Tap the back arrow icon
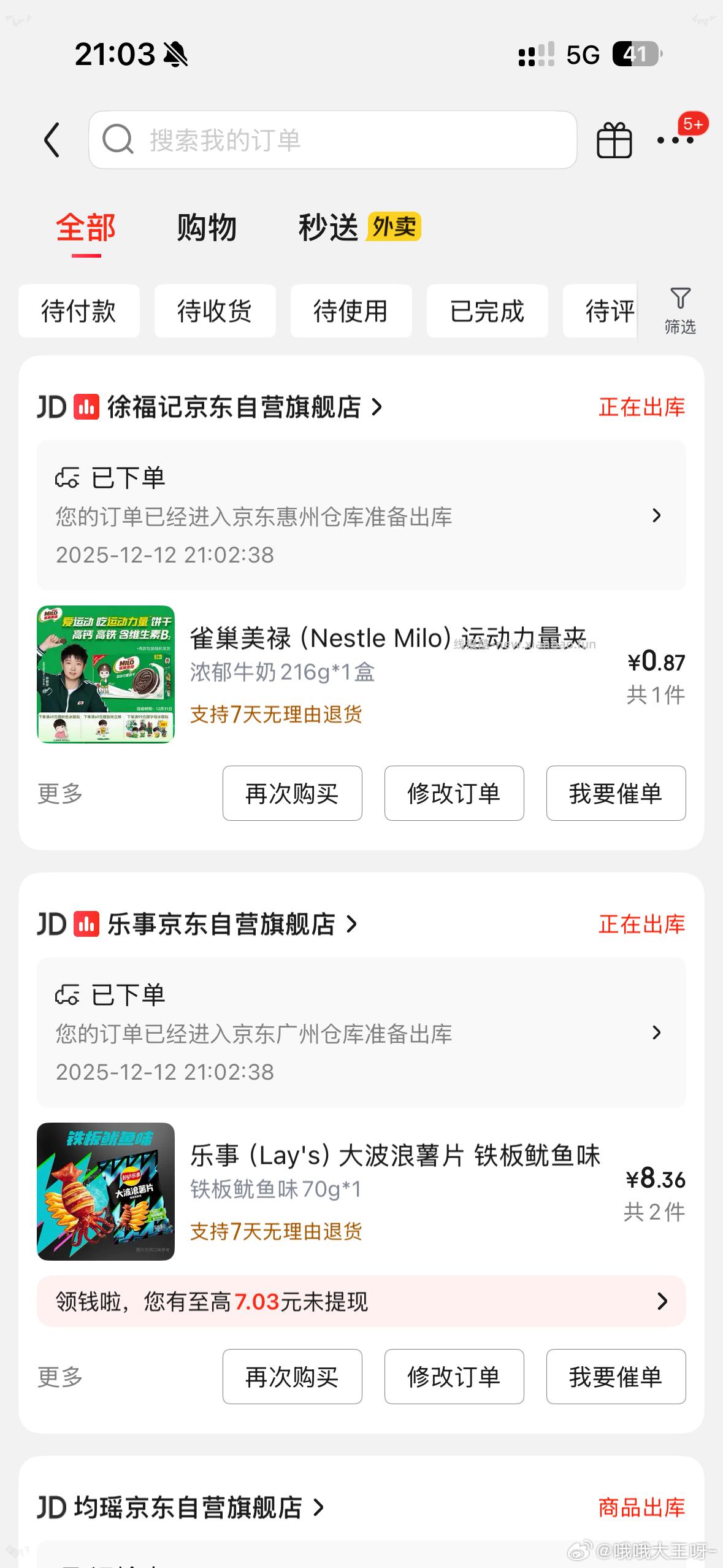723x1568 pixels. tap(52, 139)
